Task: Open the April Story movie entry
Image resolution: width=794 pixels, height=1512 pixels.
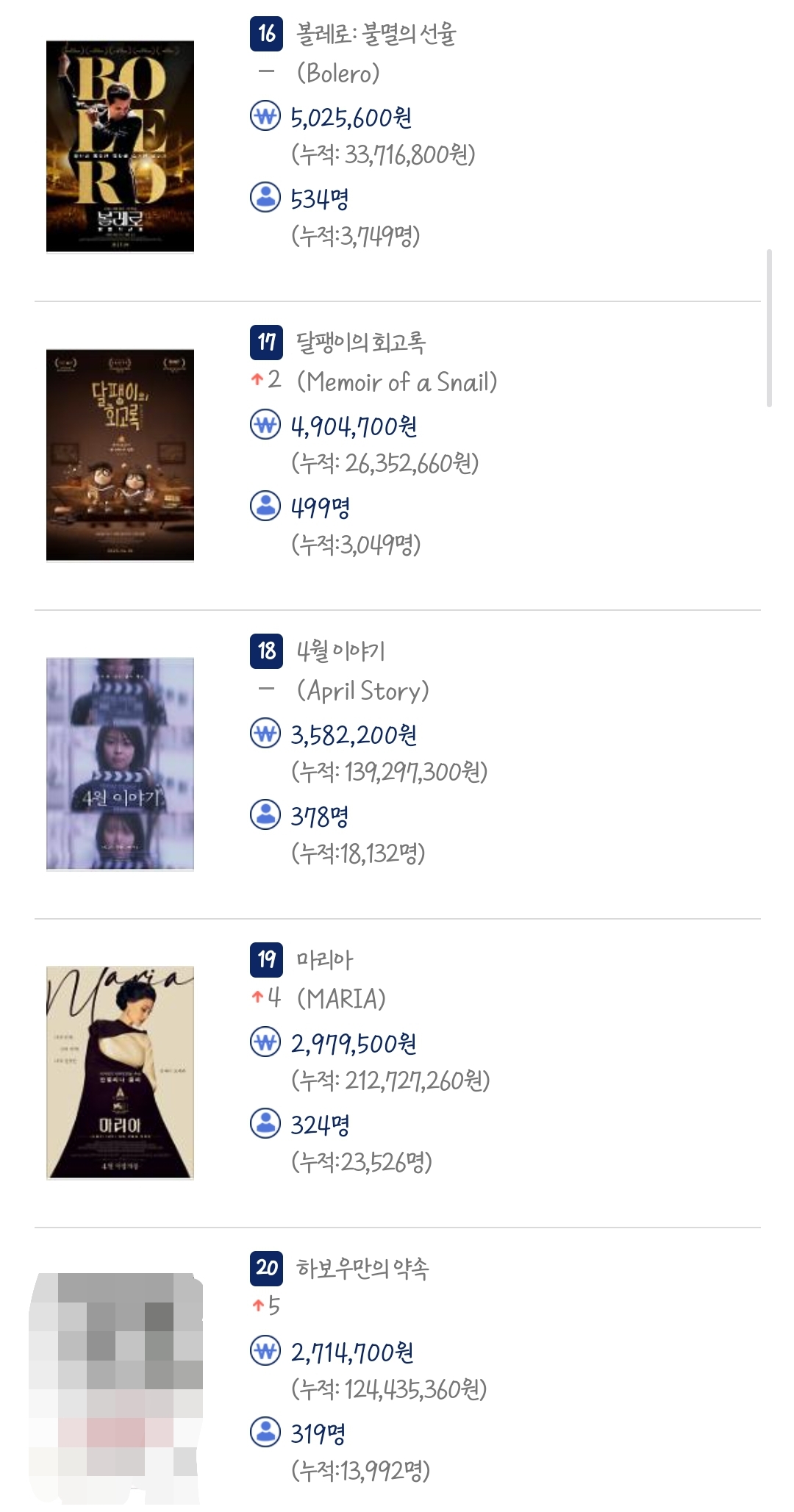Action: 397,764
